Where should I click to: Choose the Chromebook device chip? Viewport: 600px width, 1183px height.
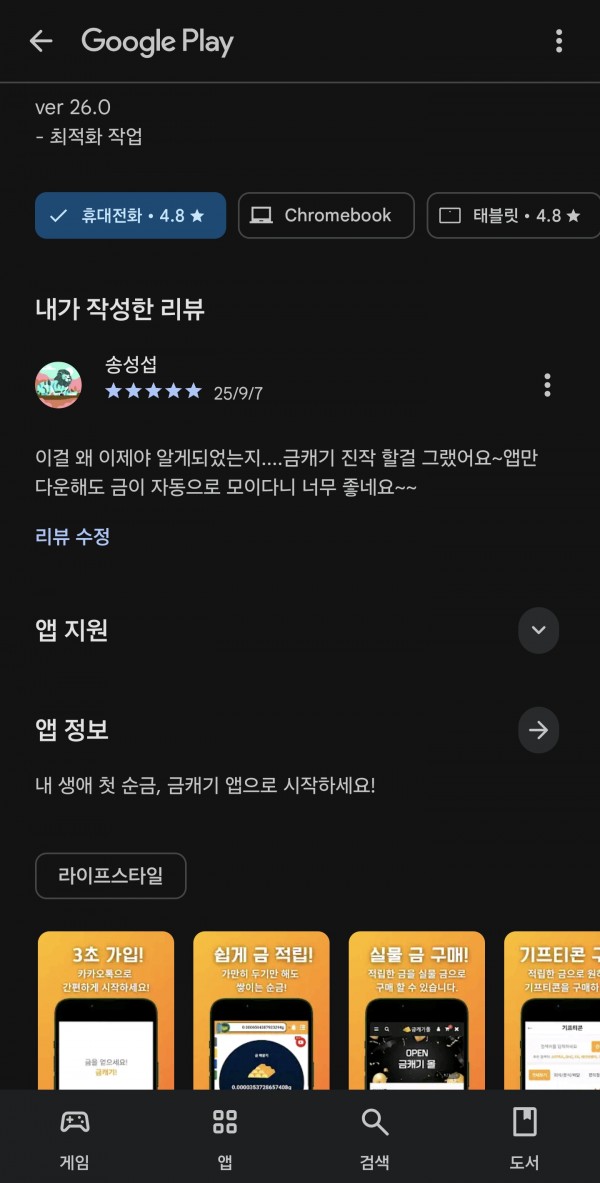[326, 216]
